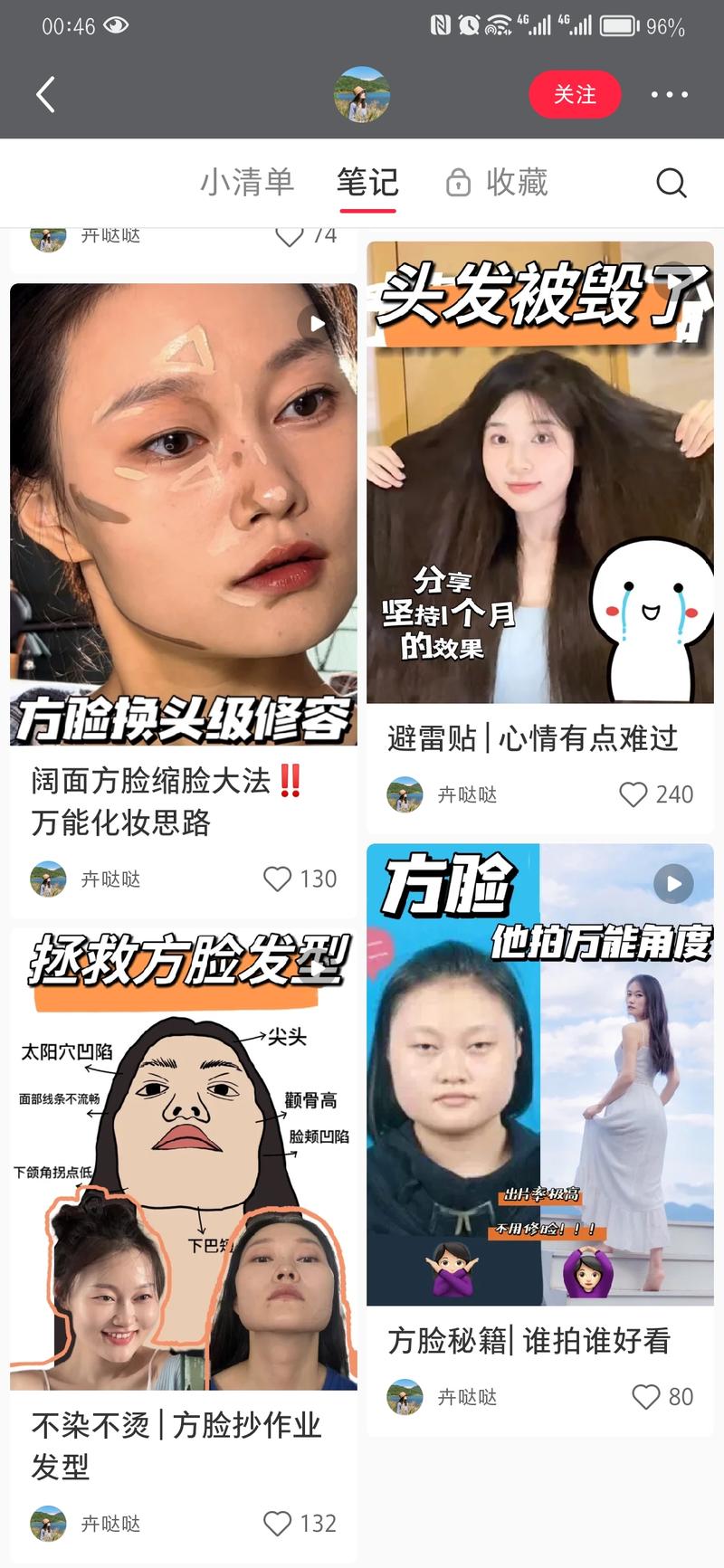Open the profile avatar in the header
Screen dimensions: 724x1568
tap(361, 94)
